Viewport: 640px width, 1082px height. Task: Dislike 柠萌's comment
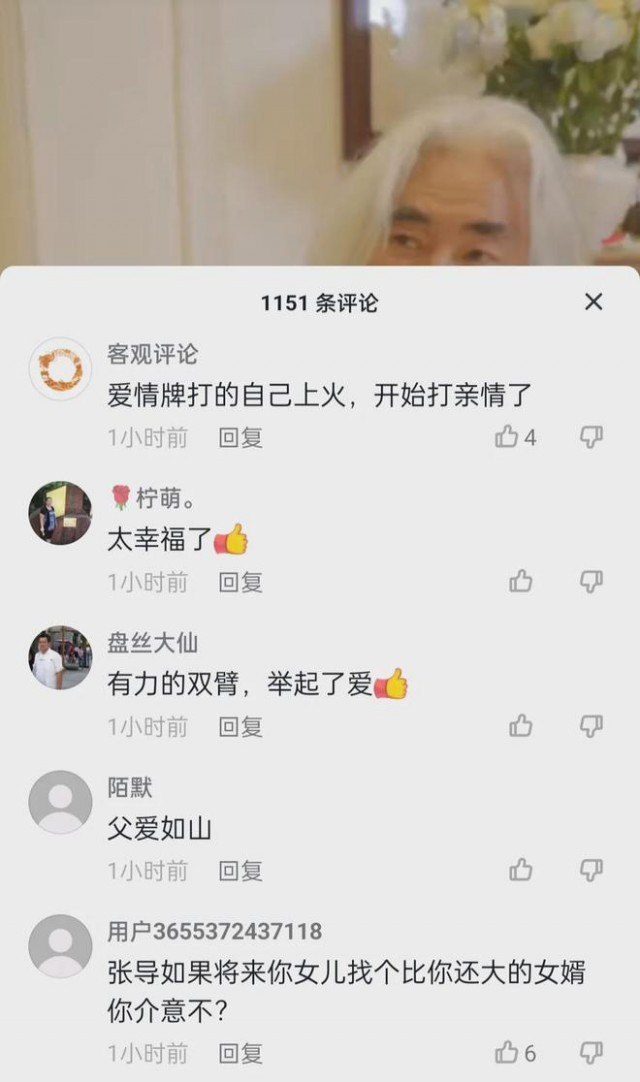tap(591, 581)
